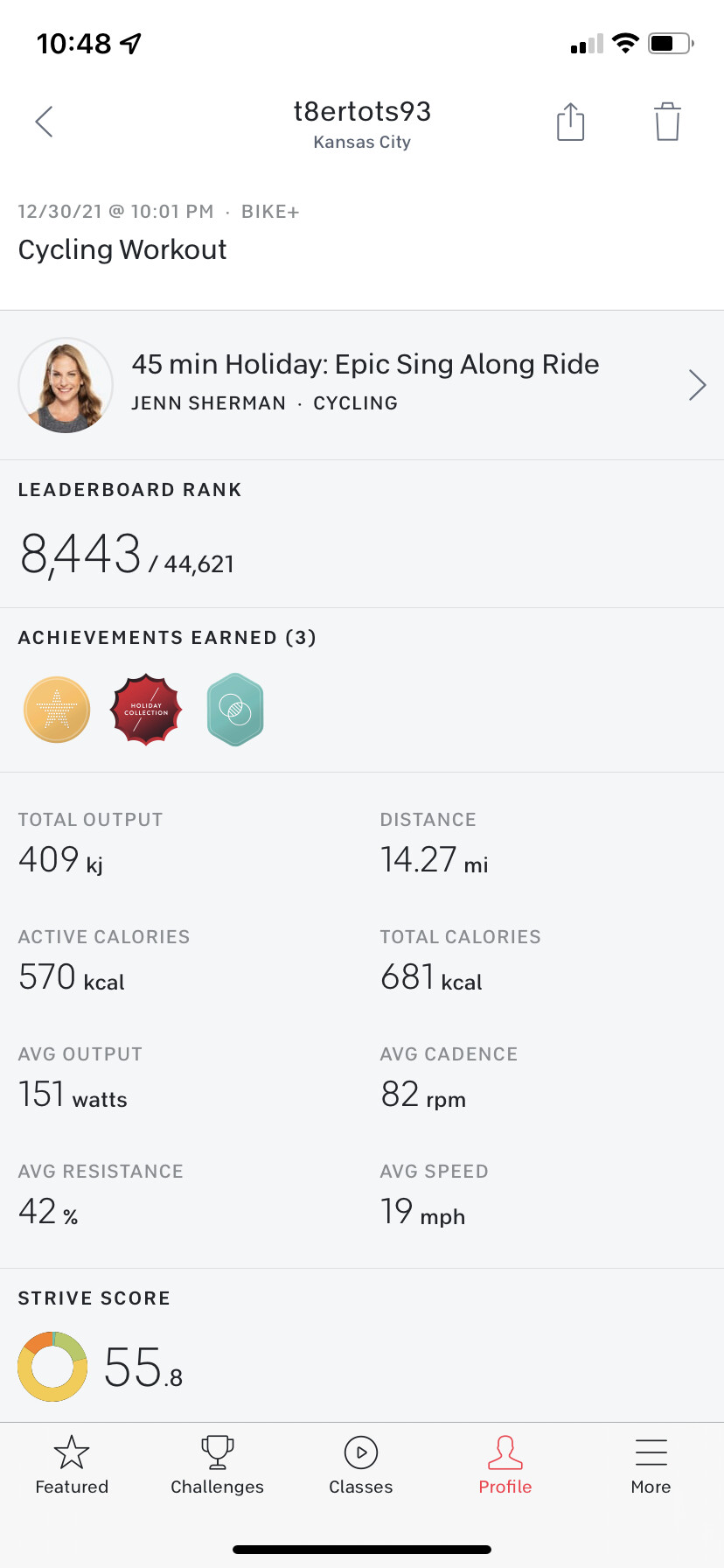The width and height of the screenshot is (724, 1568).
Task: Switch to the Classes tab
Action: 361,1466
